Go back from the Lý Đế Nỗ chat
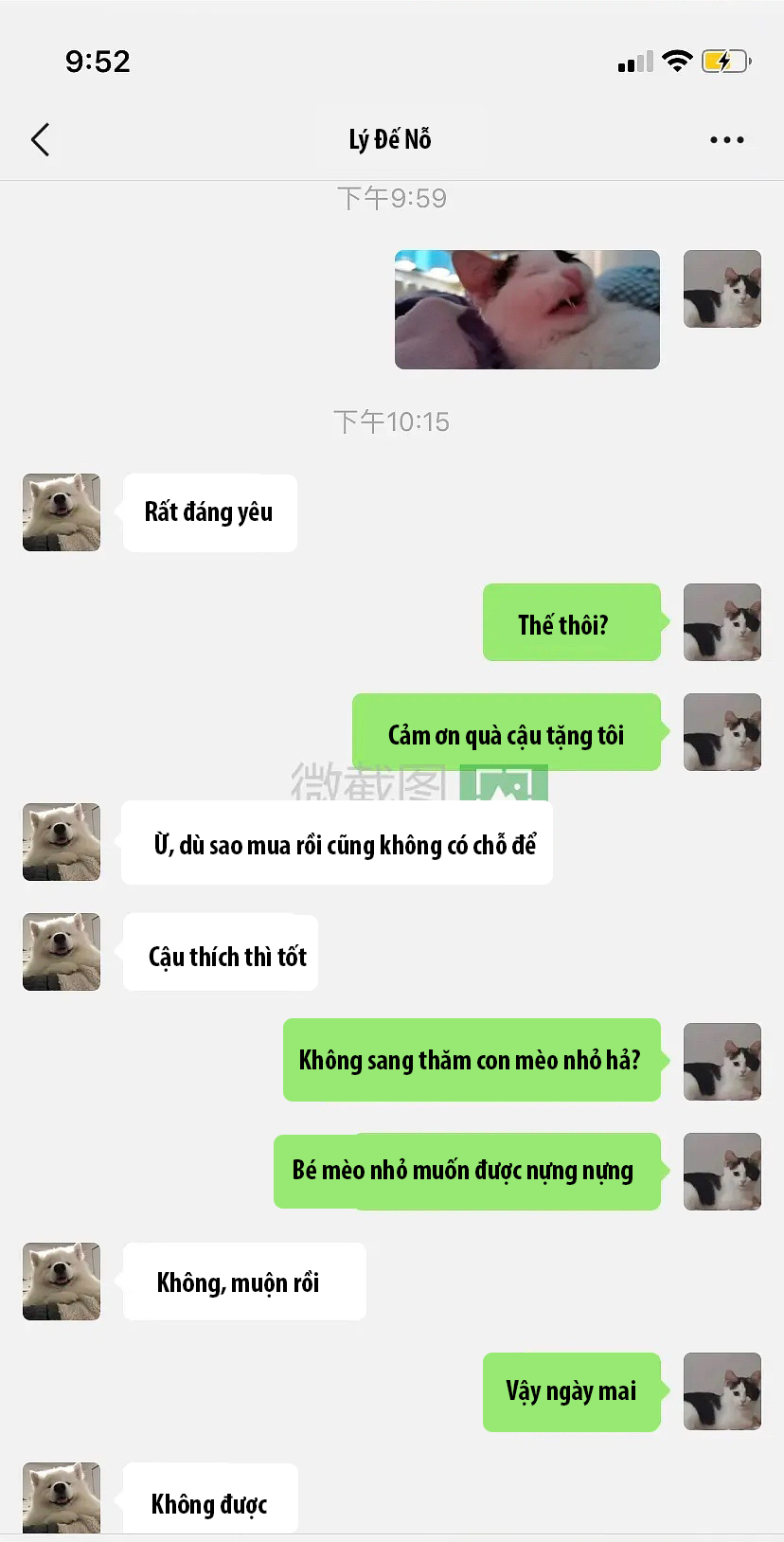The image size is (784, 1542). click(x=40, y=139)
